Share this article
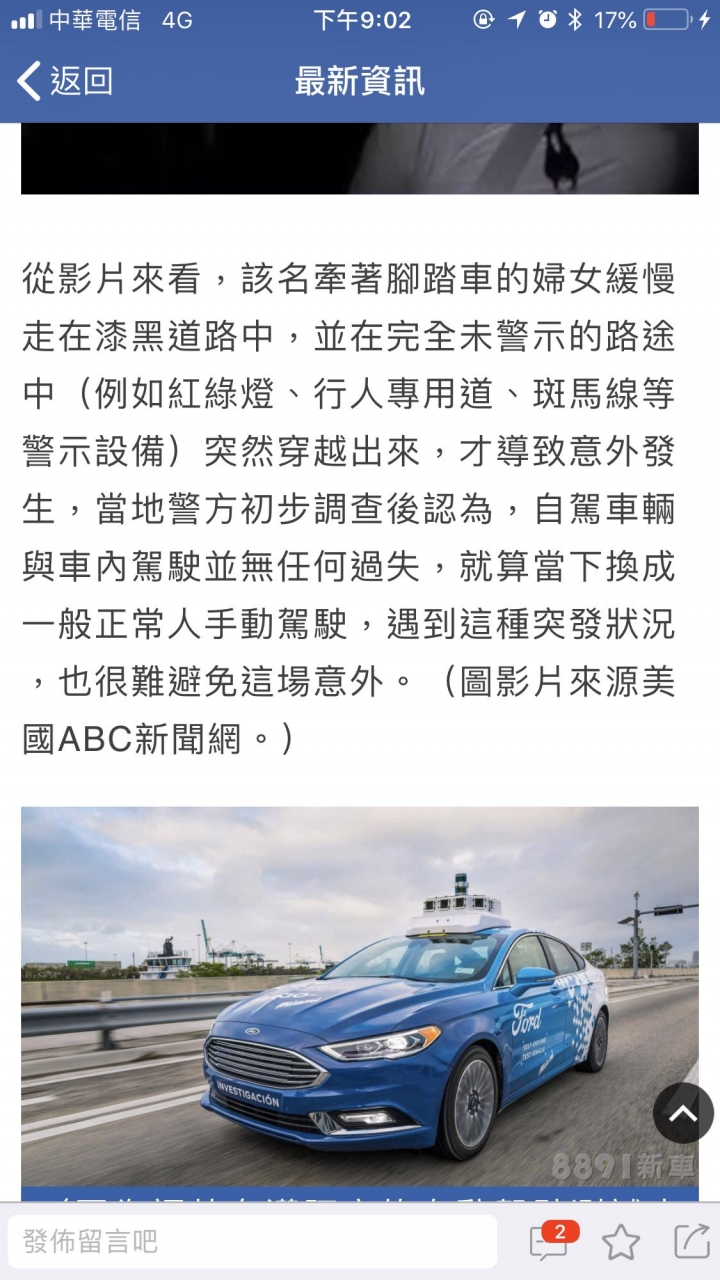The image size is (720, 1280). pos(691,1241)
